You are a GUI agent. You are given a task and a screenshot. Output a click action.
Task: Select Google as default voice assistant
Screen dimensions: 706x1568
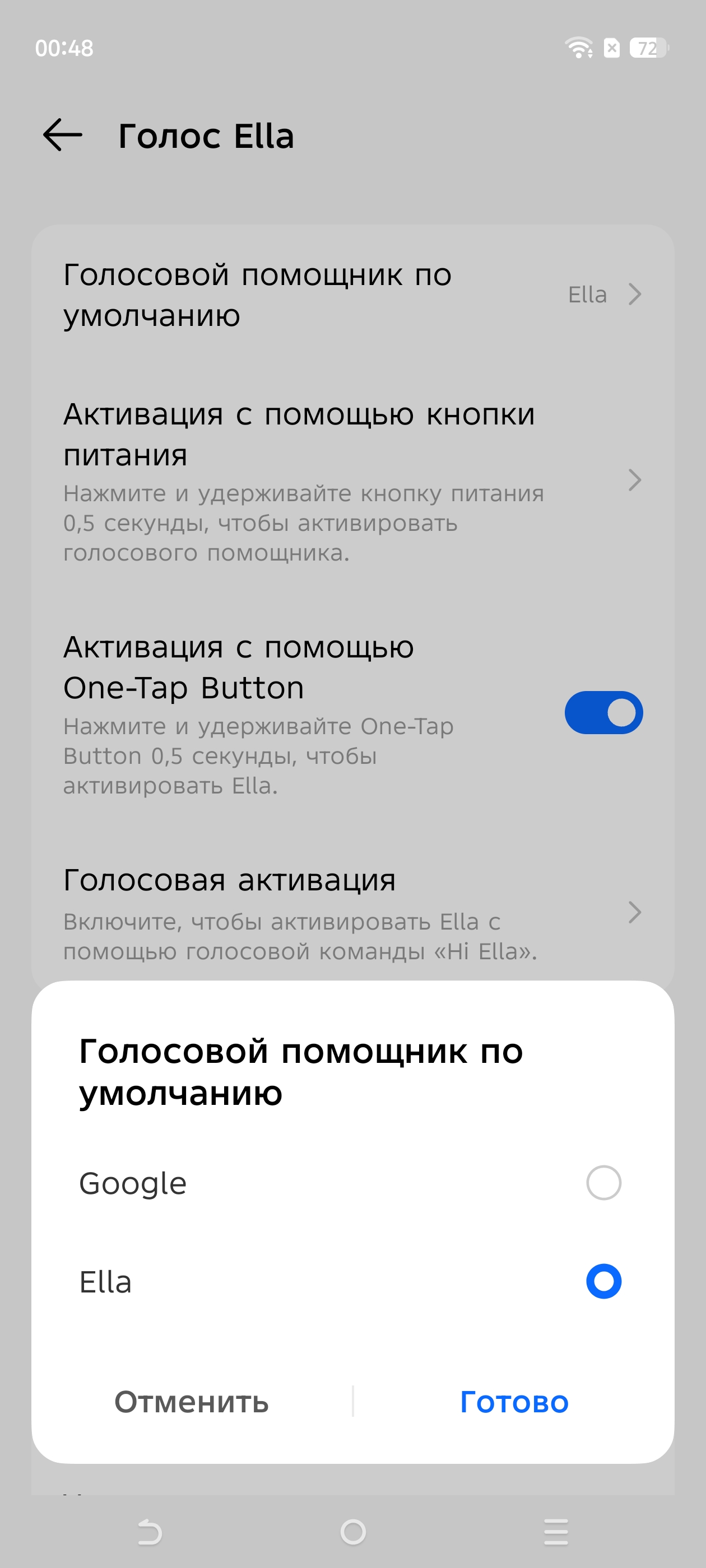pos(352,1183)
